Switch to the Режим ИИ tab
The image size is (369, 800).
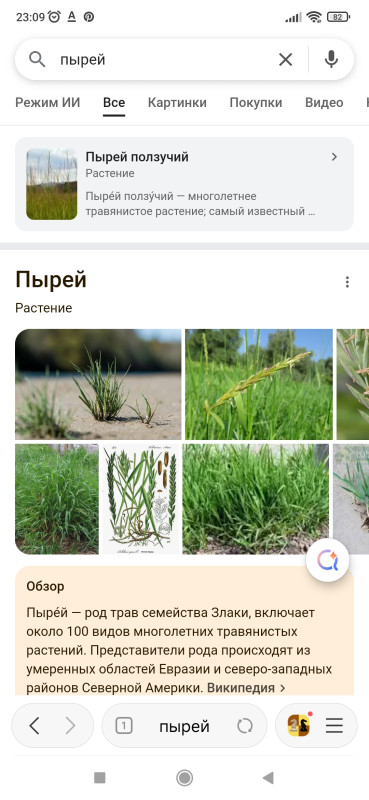click(47, 103)
